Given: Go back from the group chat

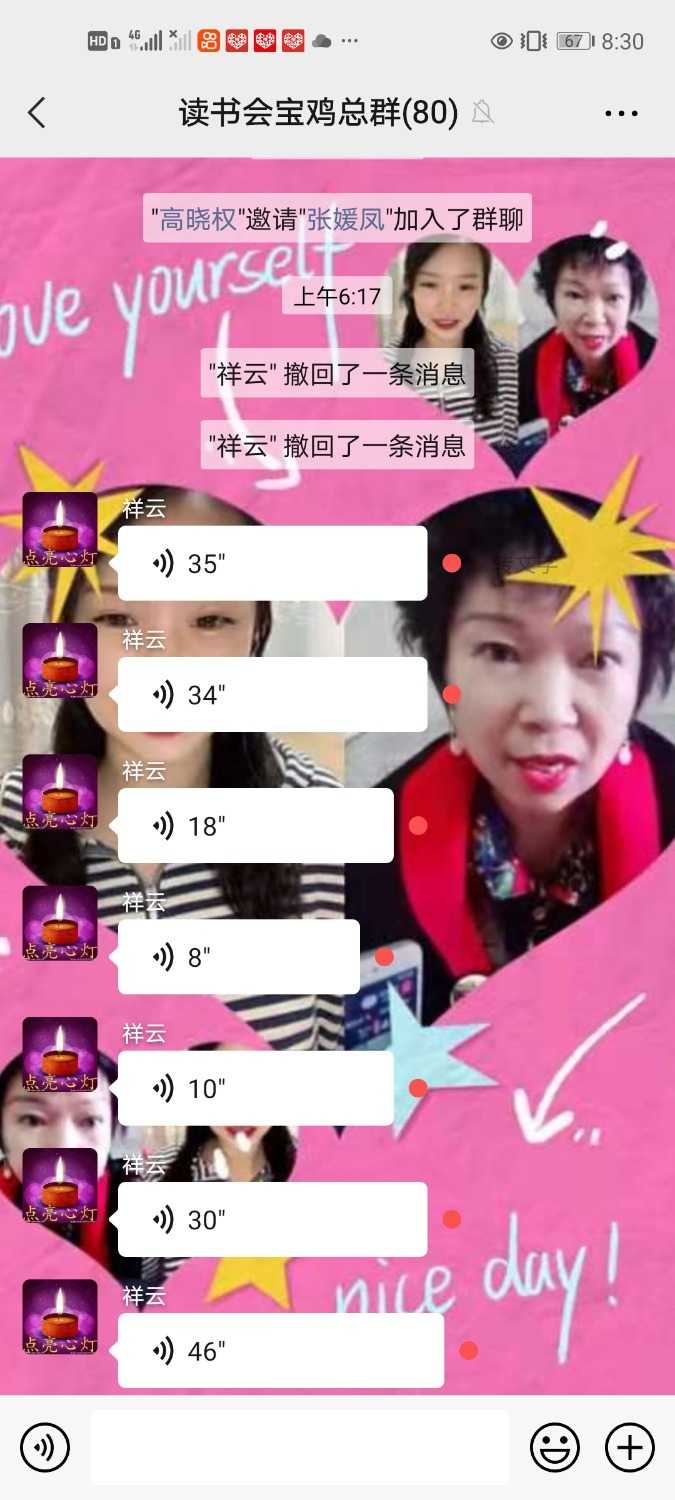Looking at the screenshot, I should [37, 113].
